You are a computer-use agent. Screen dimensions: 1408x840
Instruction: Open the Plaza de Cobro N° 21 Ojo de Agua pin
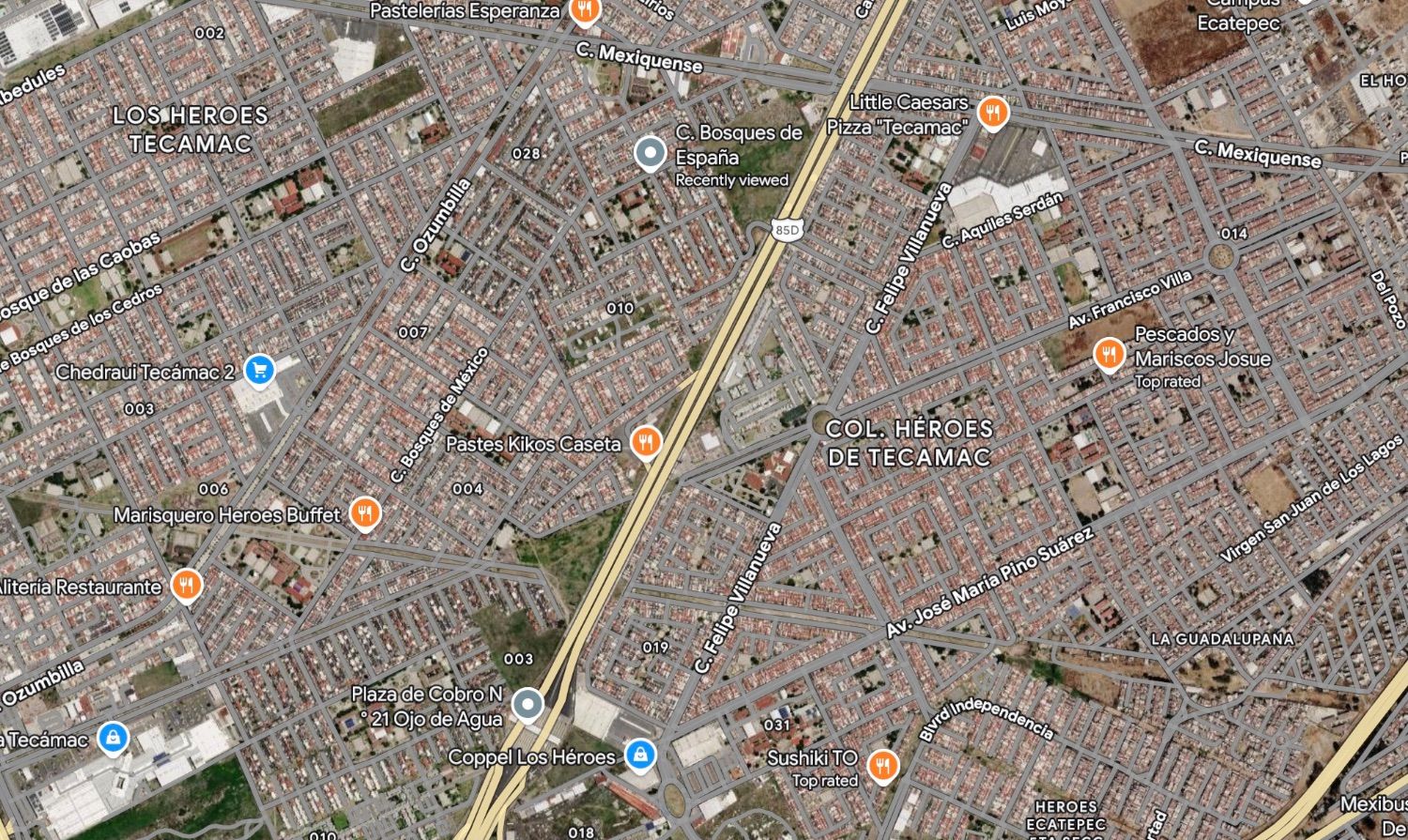point(528,704)
